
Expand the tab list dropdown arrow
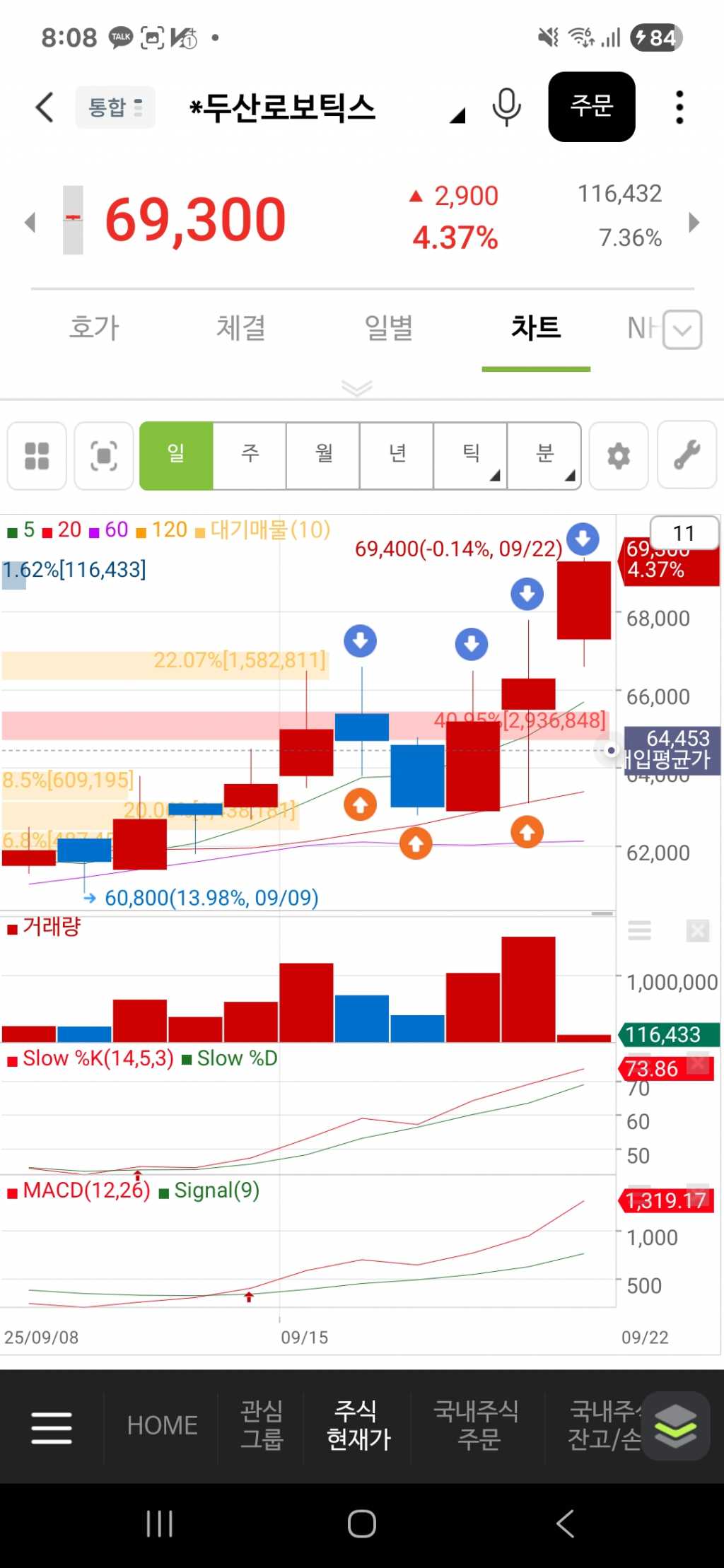(683, 329)
